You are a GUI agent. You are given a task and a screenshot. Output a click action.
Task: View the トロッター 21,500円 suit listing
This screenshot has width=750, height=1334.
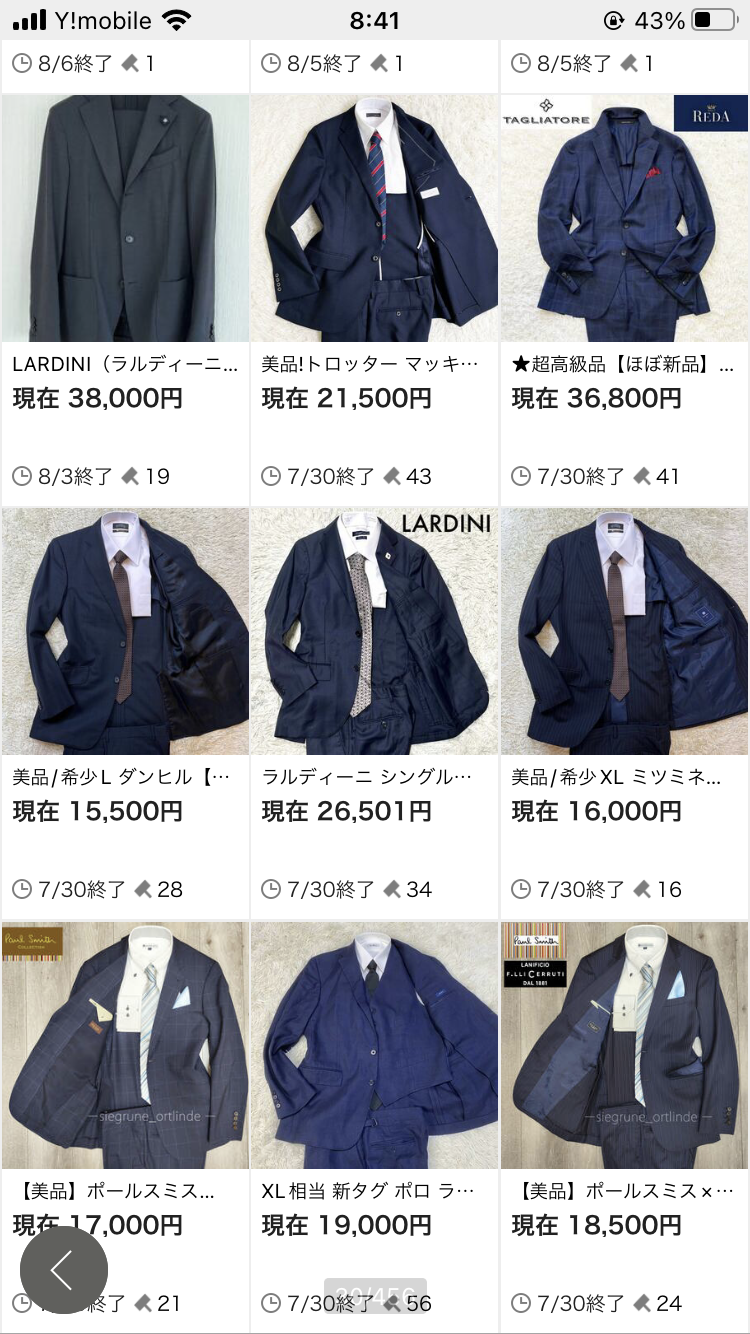coord(374,220)
